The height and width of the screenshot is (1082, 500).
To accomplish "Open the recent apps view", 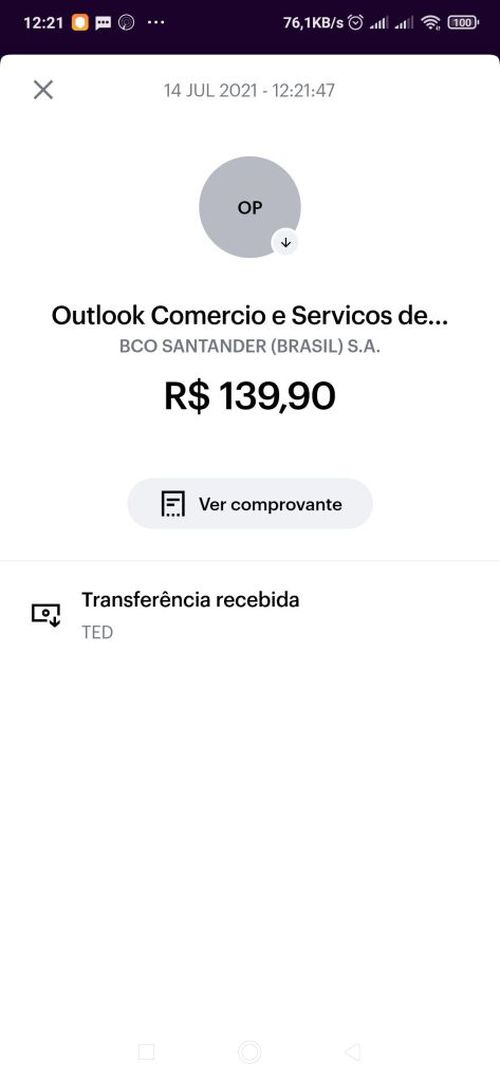I will (146, 1052).
